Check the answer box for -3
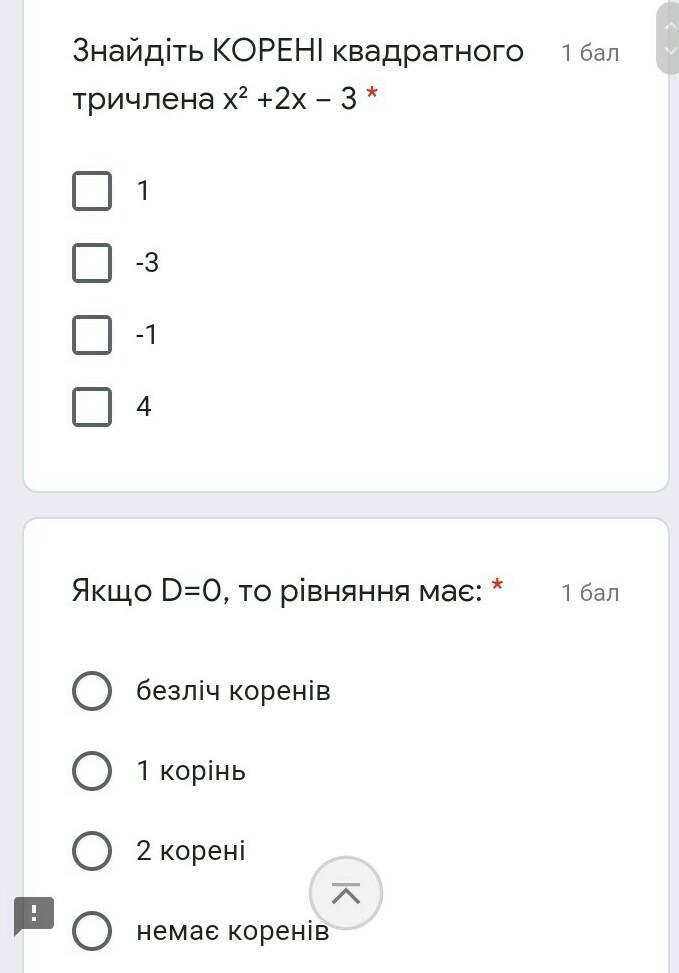This screenshot has height=973, width=679. [x=92, y=263]
